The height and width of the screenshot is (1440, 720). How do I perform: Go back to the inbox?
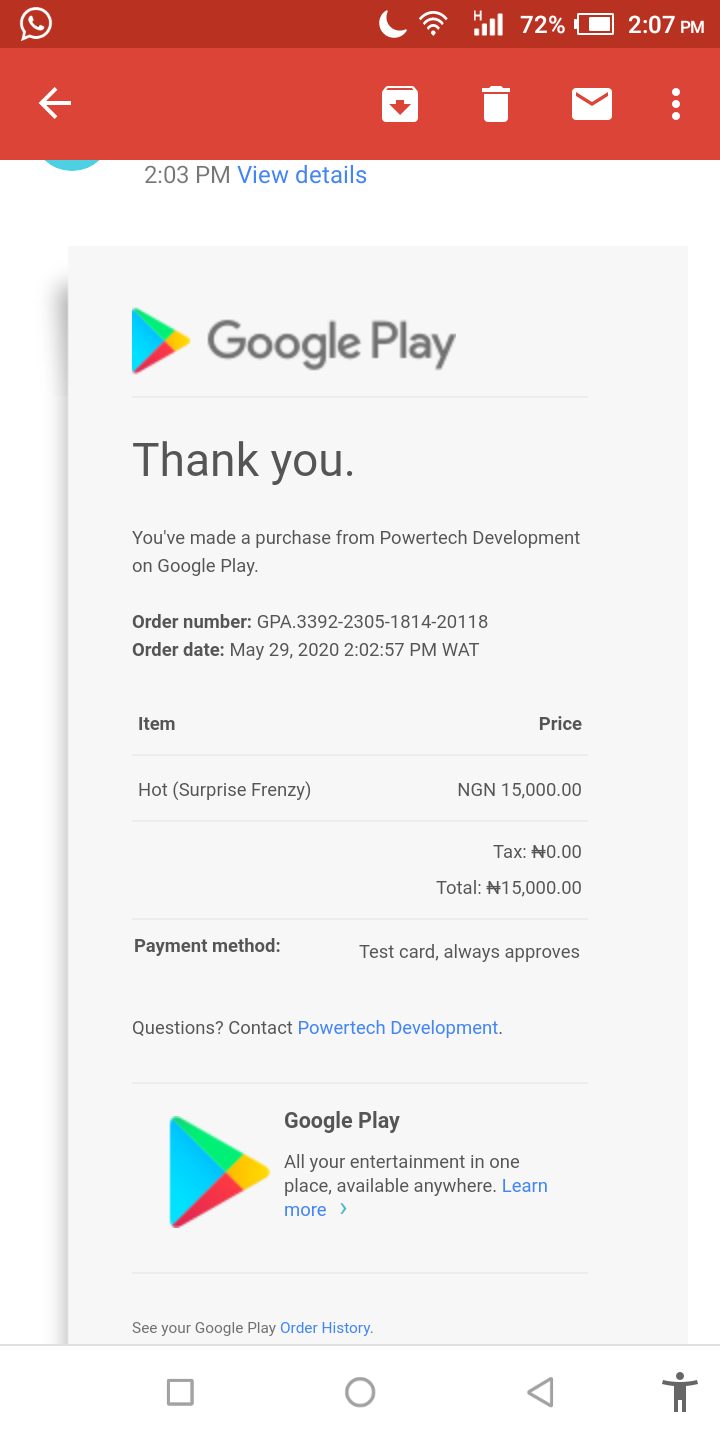point(55,103)
